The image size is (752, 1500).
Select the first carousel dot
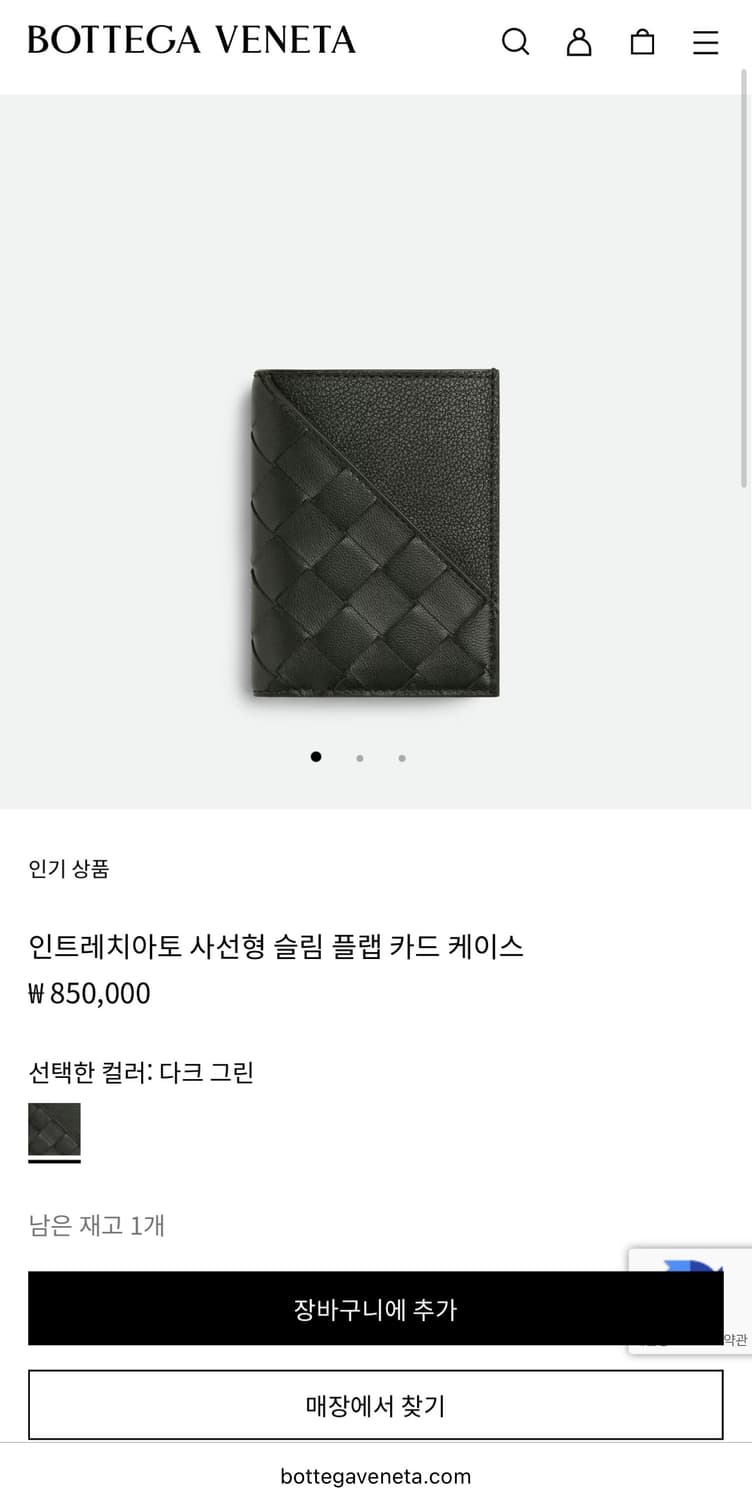pyautogui.click(x=316, y=757)
